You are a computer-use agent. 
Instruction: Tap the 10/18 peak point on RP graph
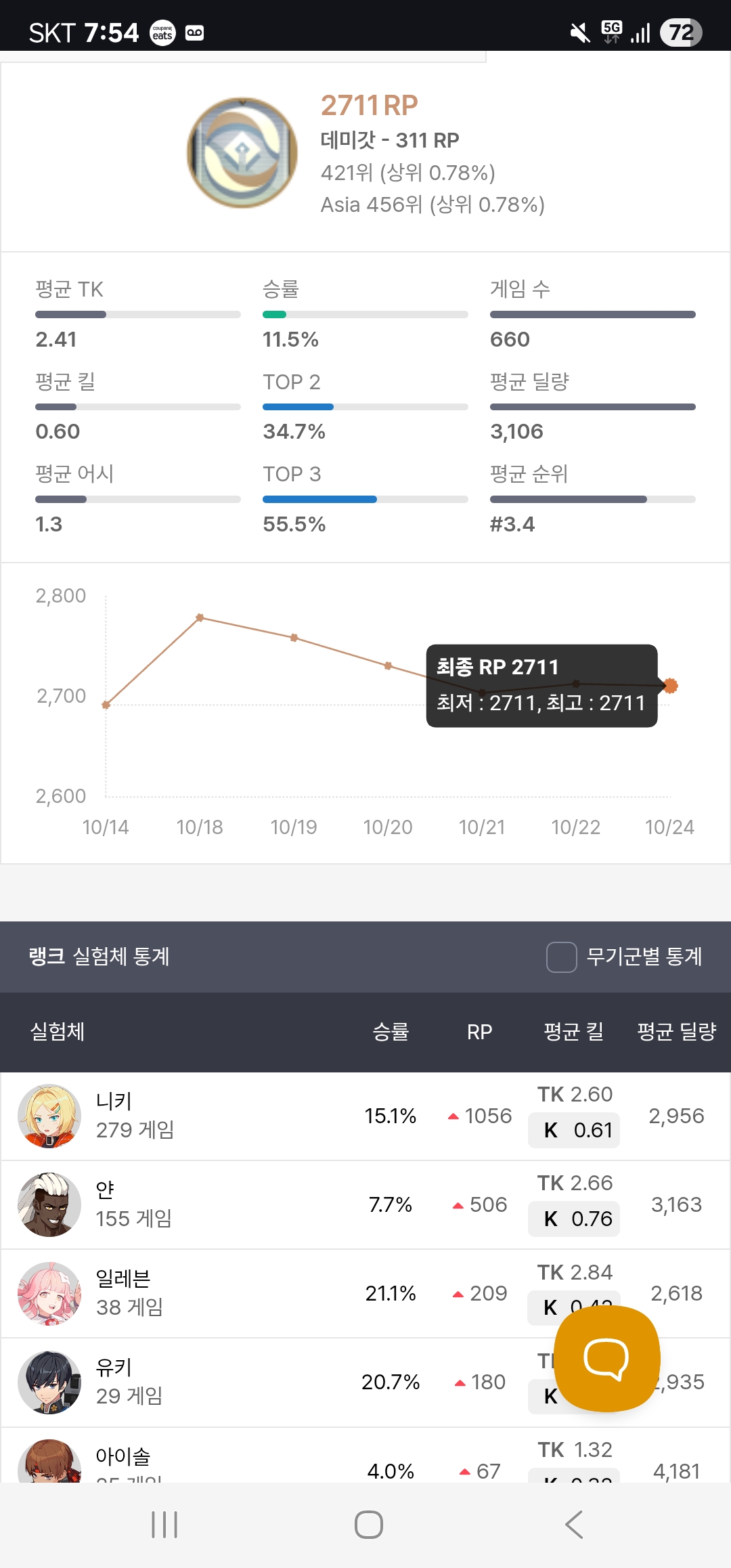pos(200,617)
